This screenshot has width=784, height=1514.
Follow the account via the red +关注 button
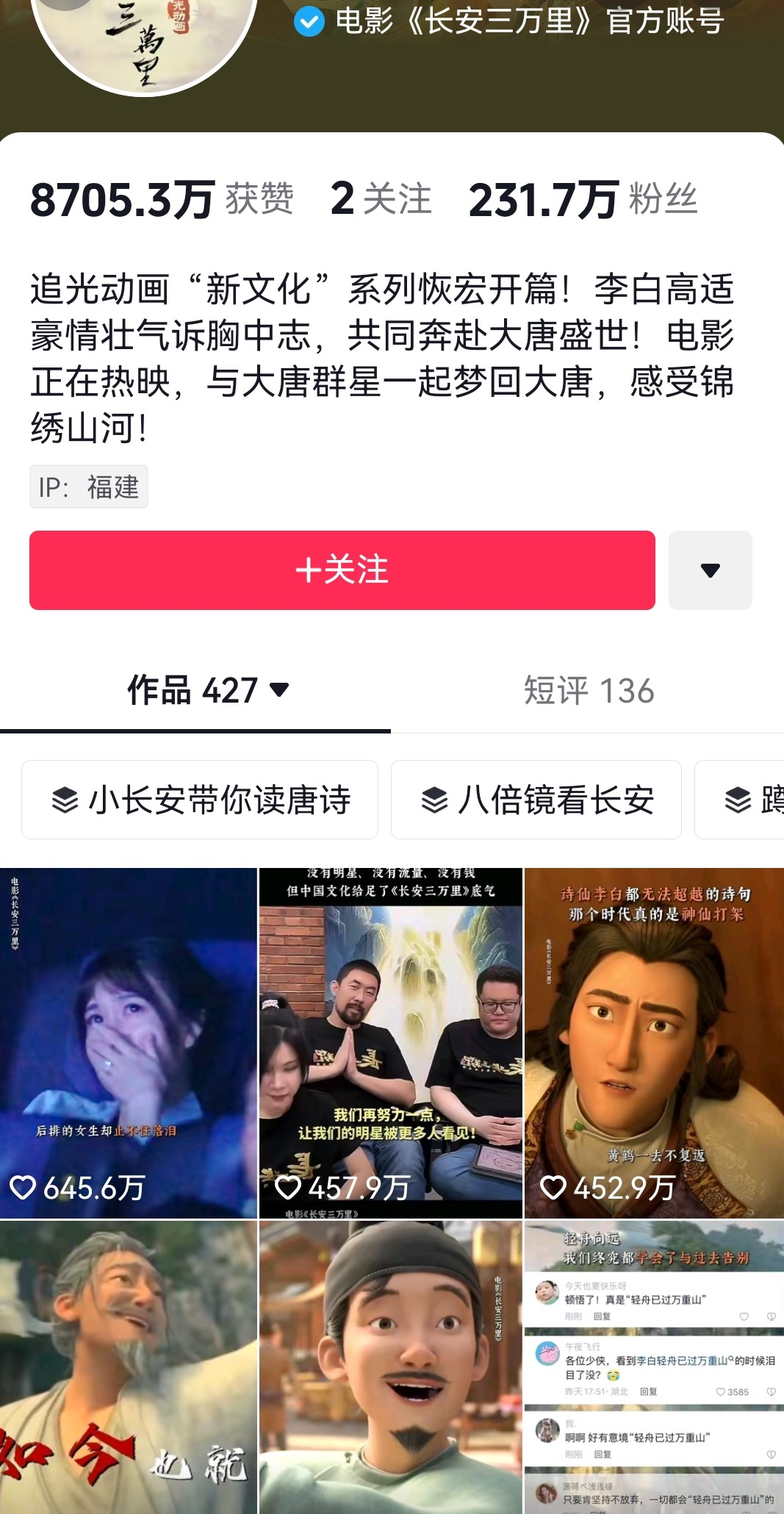pyautogui.click(x=343, y=571)
